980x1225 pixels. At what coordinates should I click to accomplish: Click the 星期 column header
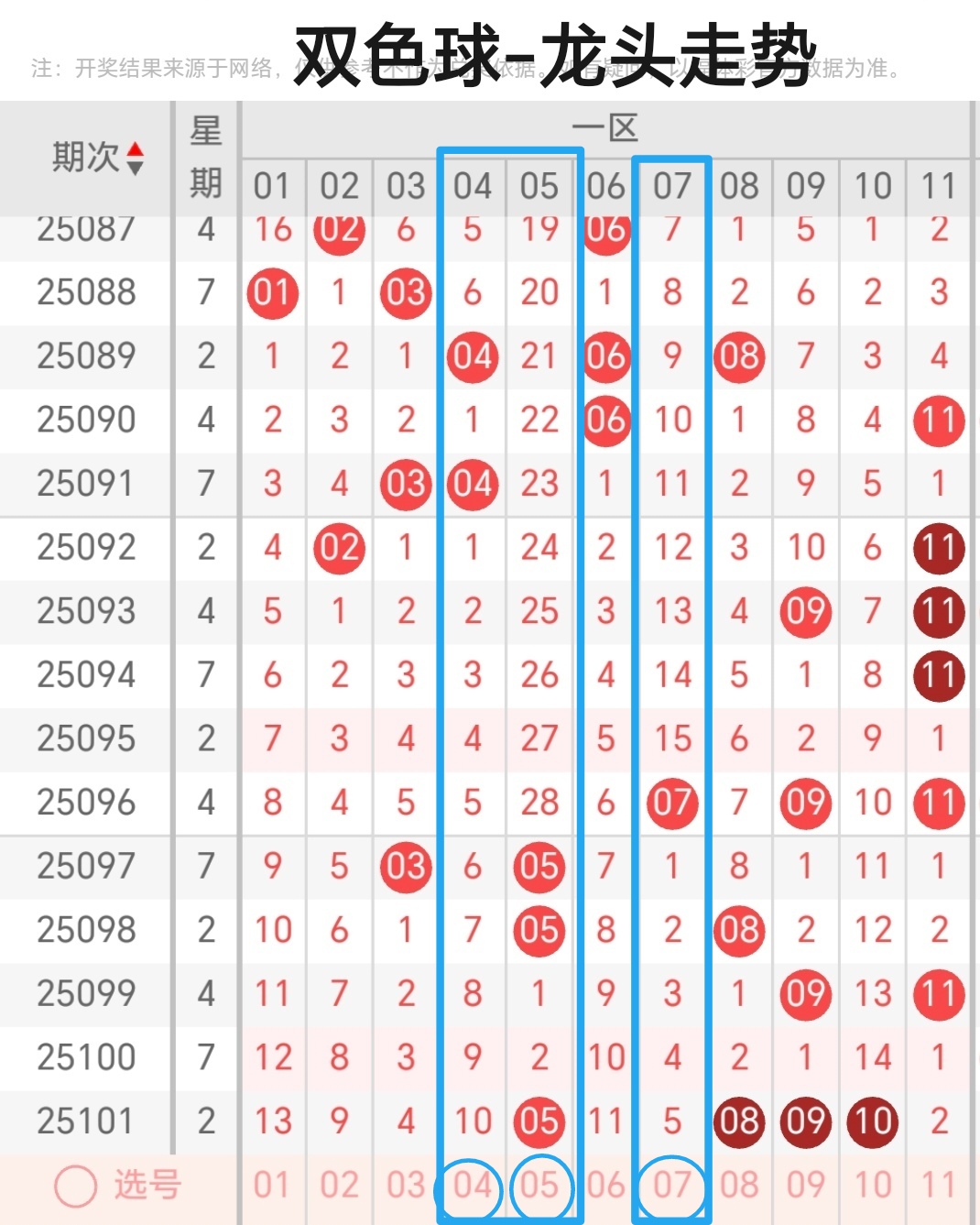(207, 156)
